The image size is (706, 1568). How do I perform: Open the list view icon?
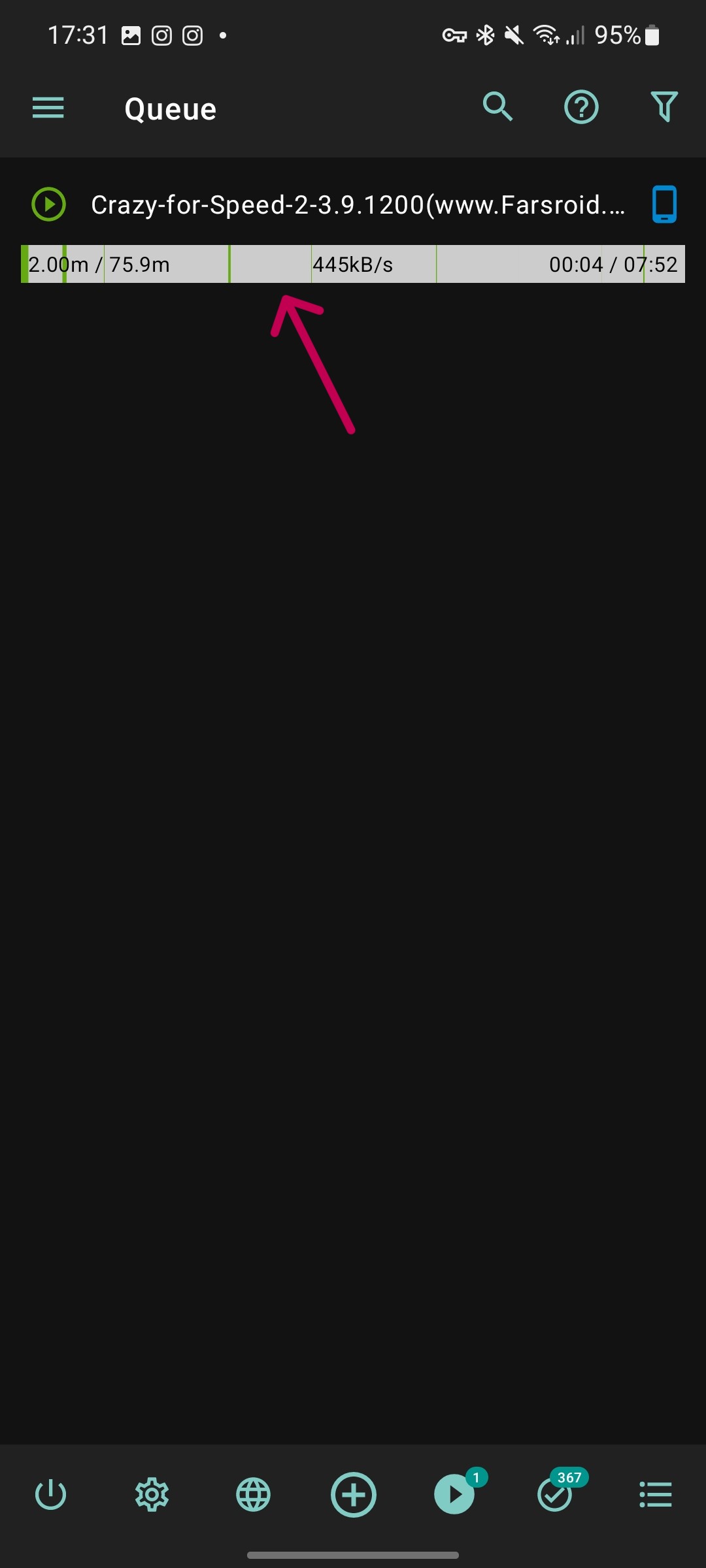pos(656,1494)
